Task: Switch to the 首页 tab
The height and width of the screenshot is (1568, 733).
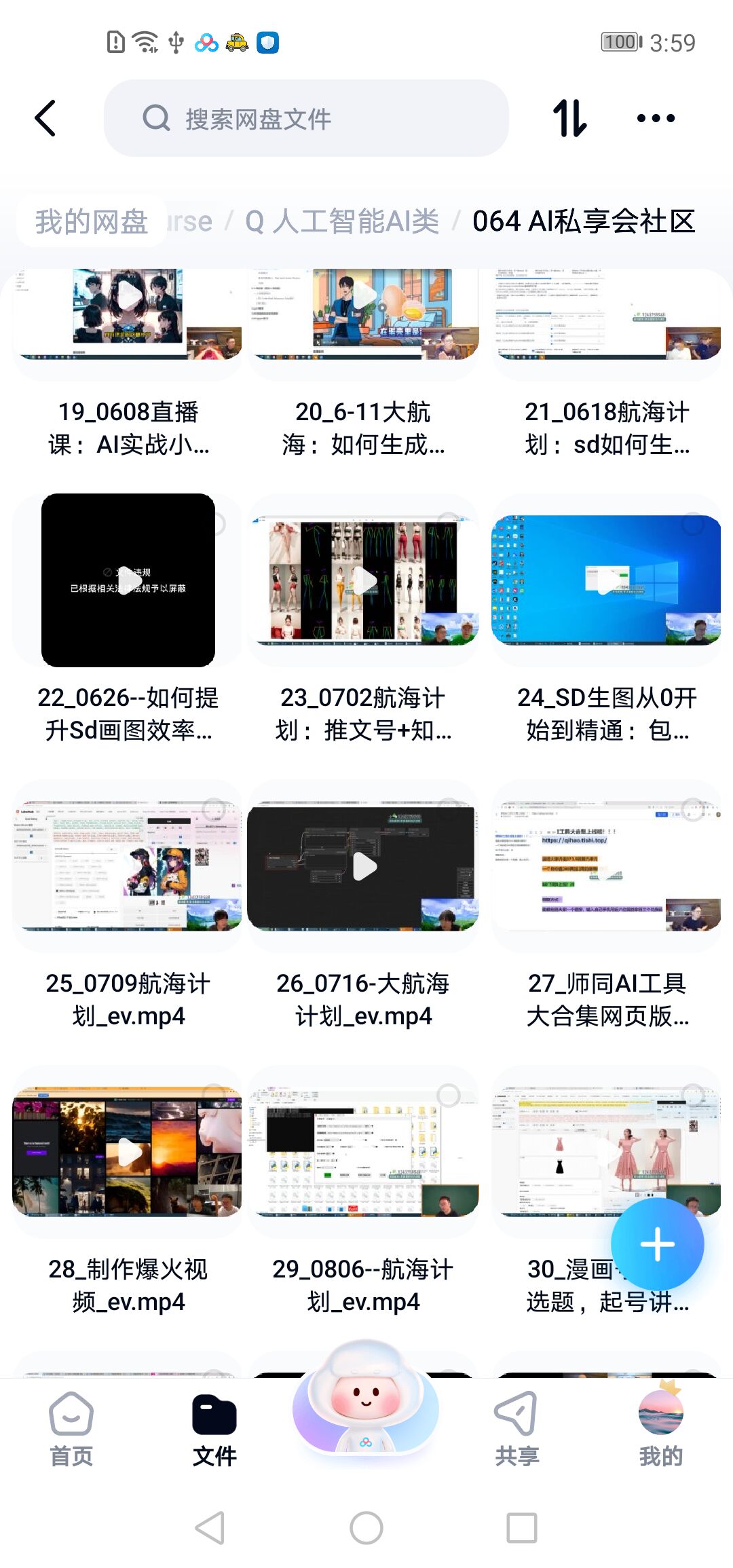Action: click(x=71, y=1429)
